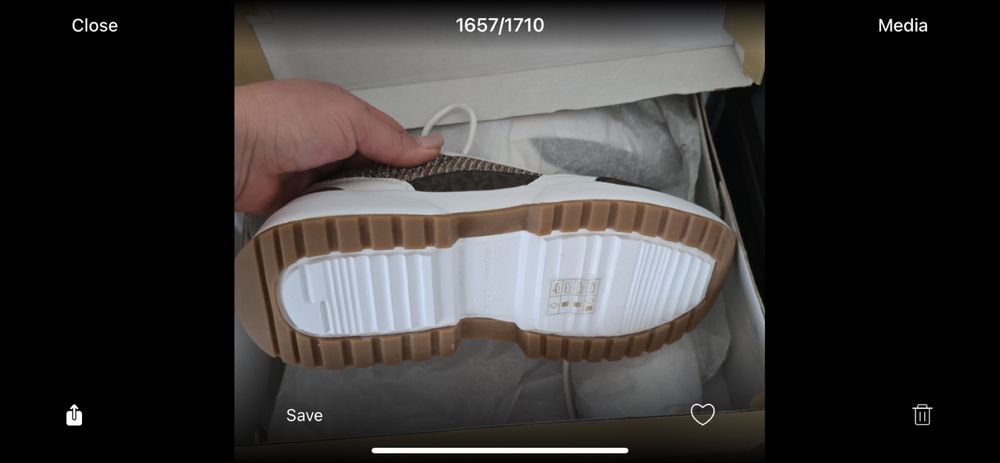Save the photo to device
This screenshot has width=1000, height=463.
[x=304, y=415]
